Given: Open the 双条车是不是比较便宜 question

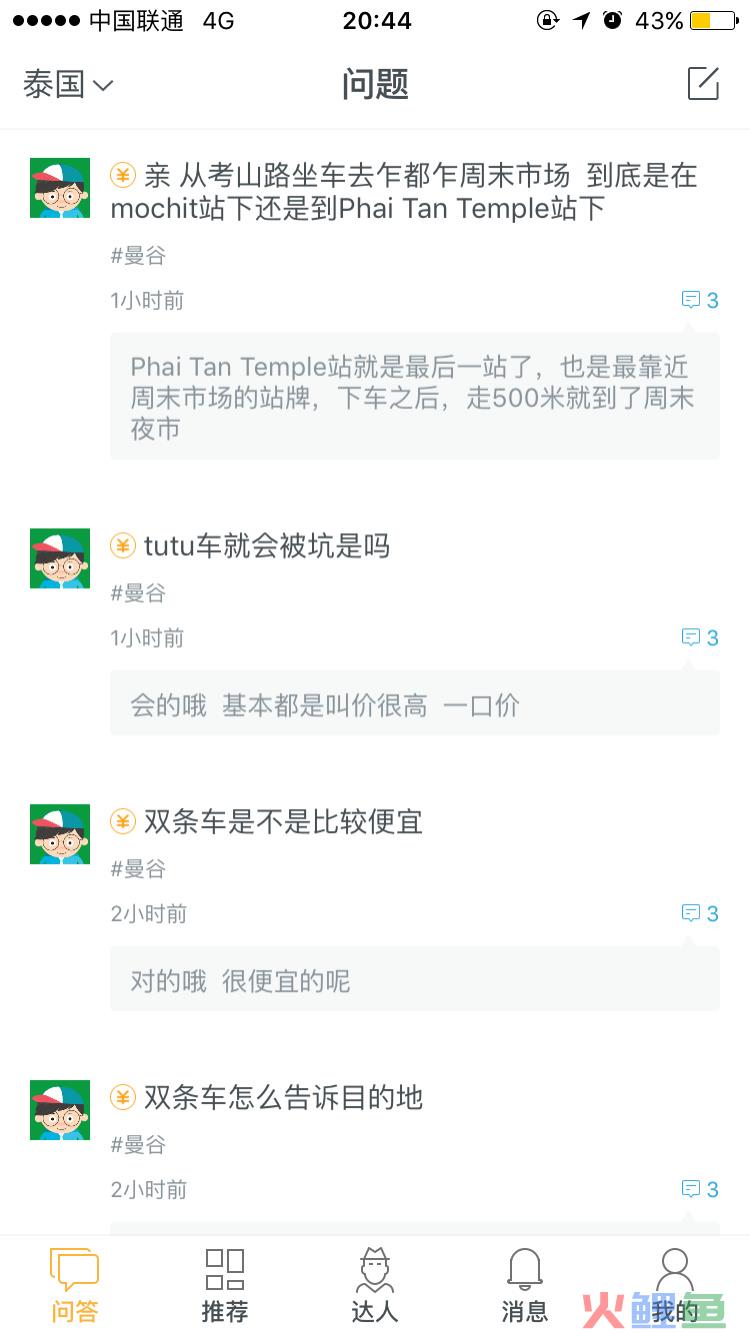Looking at the screenshot, I should coord(283,822).
